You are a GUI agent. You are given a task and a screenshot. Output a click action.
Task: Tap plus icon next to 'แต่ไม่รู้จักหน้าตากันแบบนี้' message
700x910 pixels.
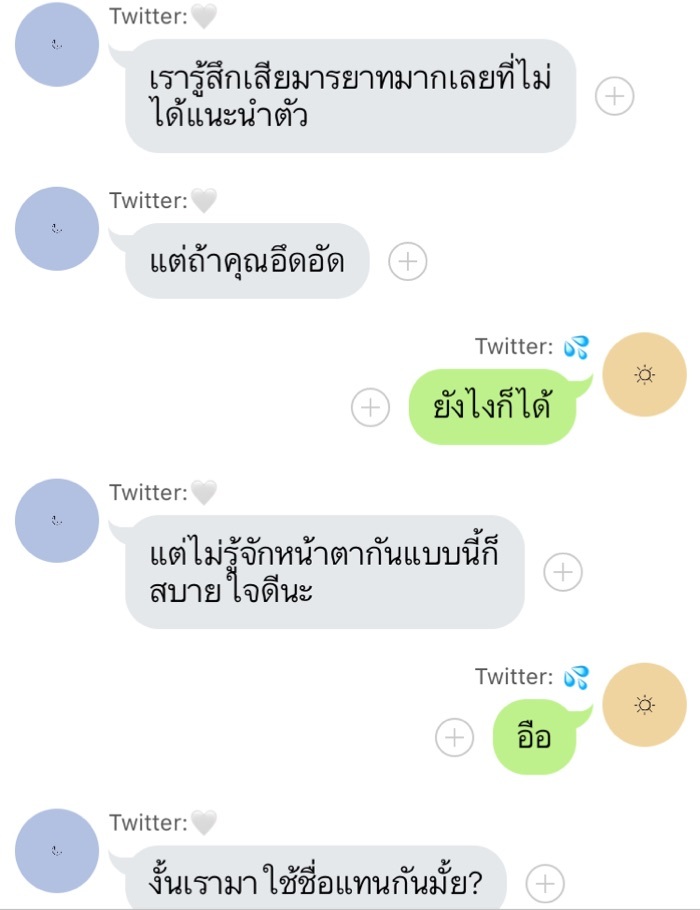[x=562, y=572]
